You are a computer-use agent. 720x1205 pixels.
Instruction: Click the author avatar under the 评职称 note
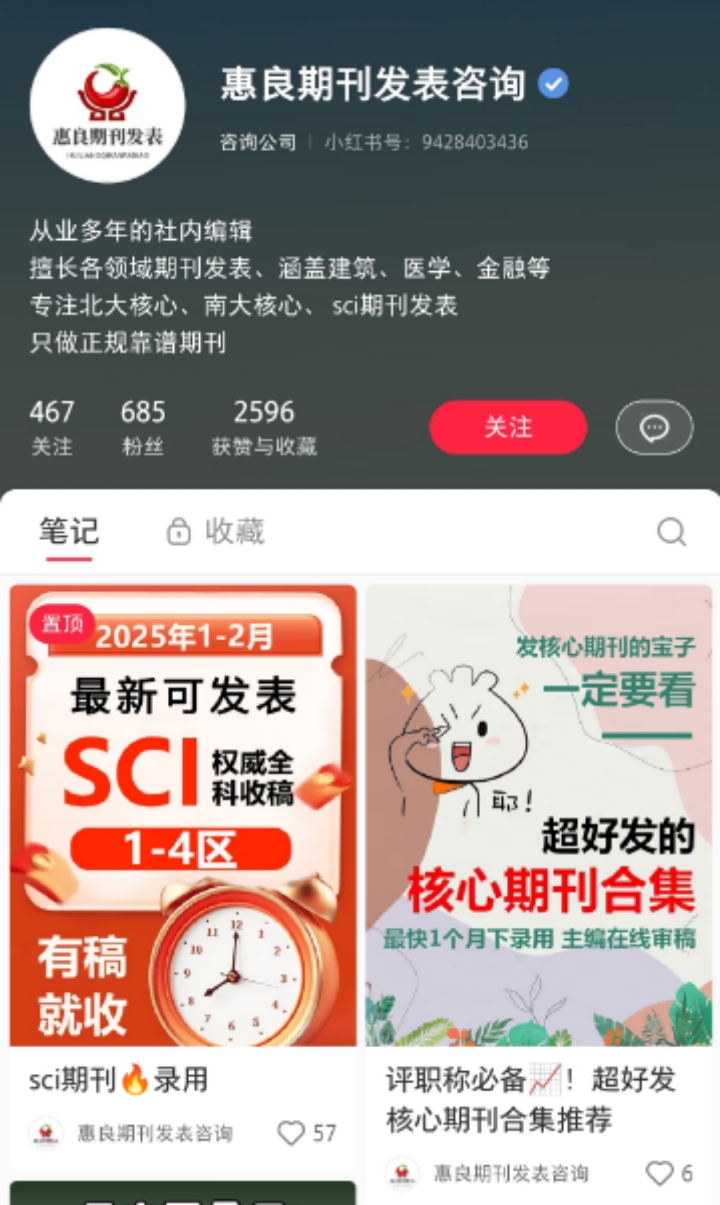(x=404, y=1173)
